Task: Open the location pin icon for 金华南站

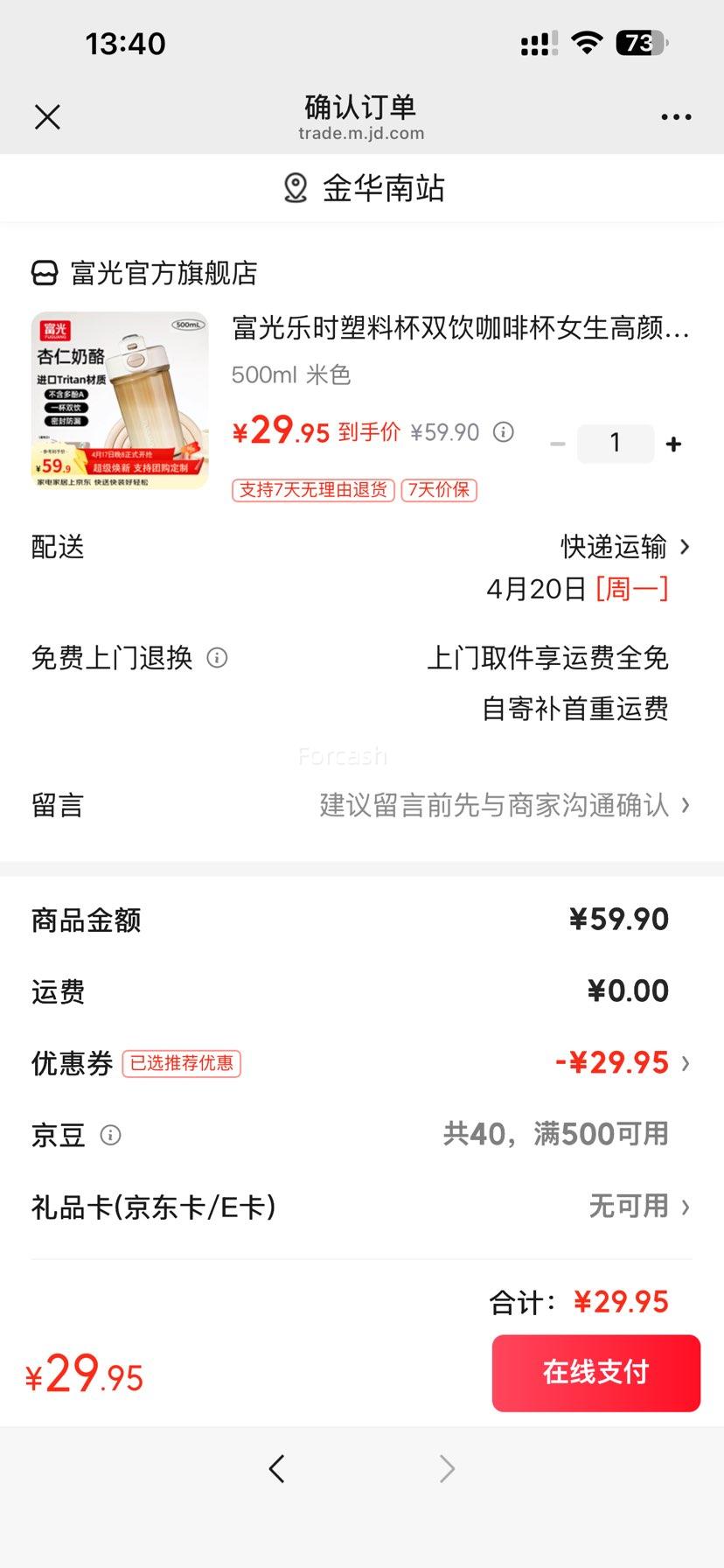Action: coord(295,186)
